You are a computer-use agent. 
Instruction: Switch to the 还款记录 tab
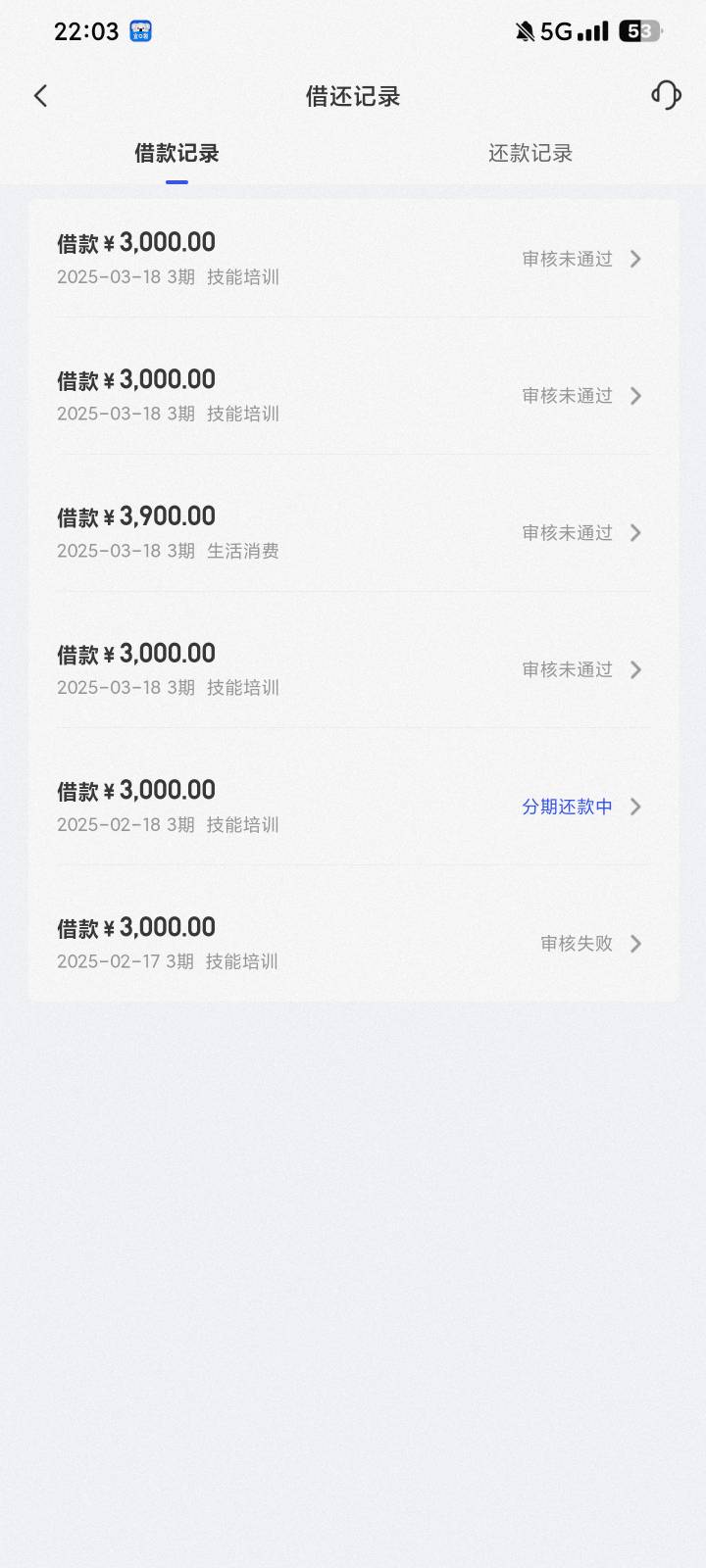pos(530,153)
